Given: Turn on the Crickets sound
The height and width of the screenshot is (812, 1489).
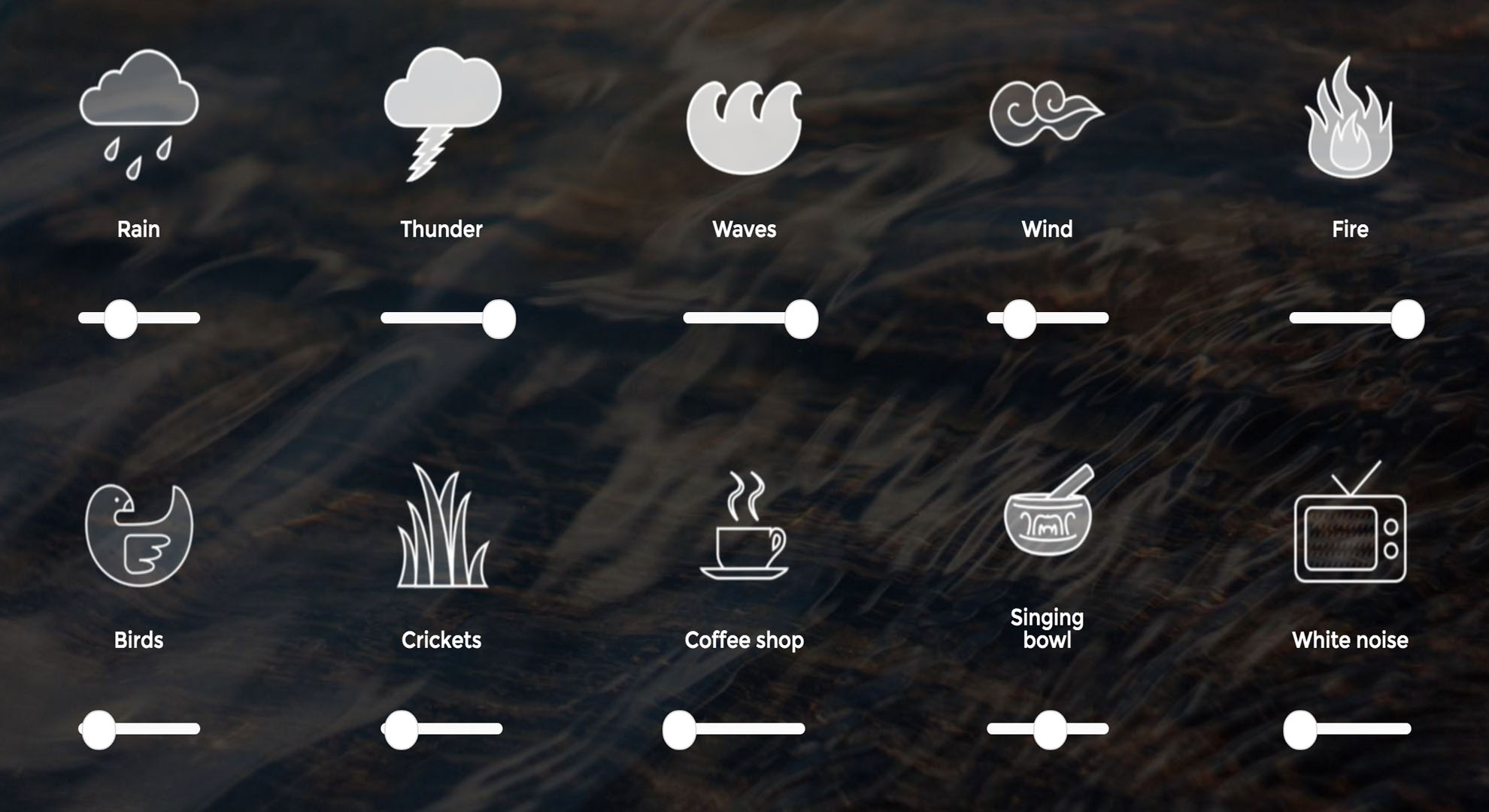Looking at the screenshot, I should pyautogui.click(x=442, y=528).
